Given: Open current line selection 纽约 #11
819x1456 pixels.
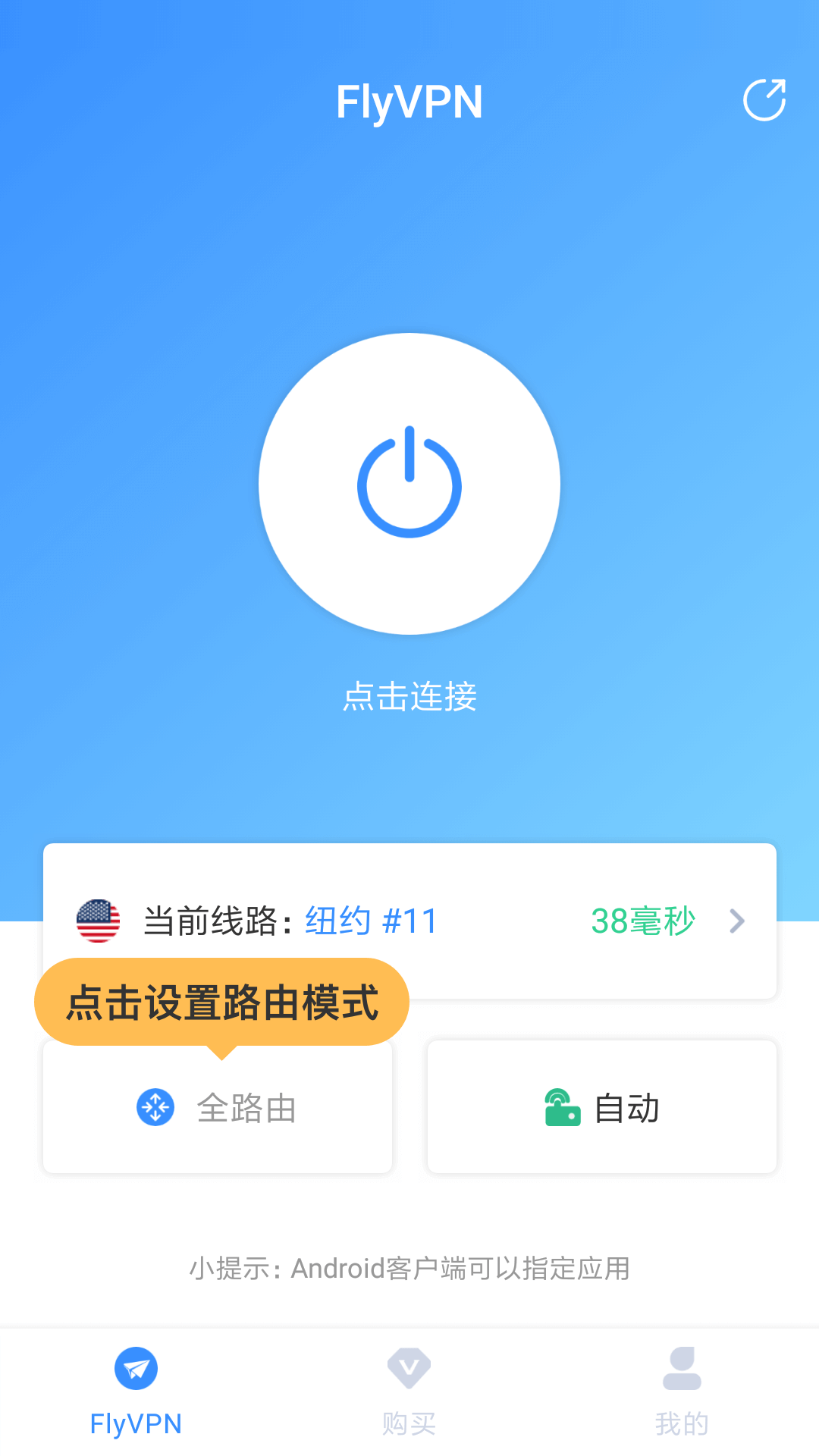Looking at the screenshot, I should point(409,921).
